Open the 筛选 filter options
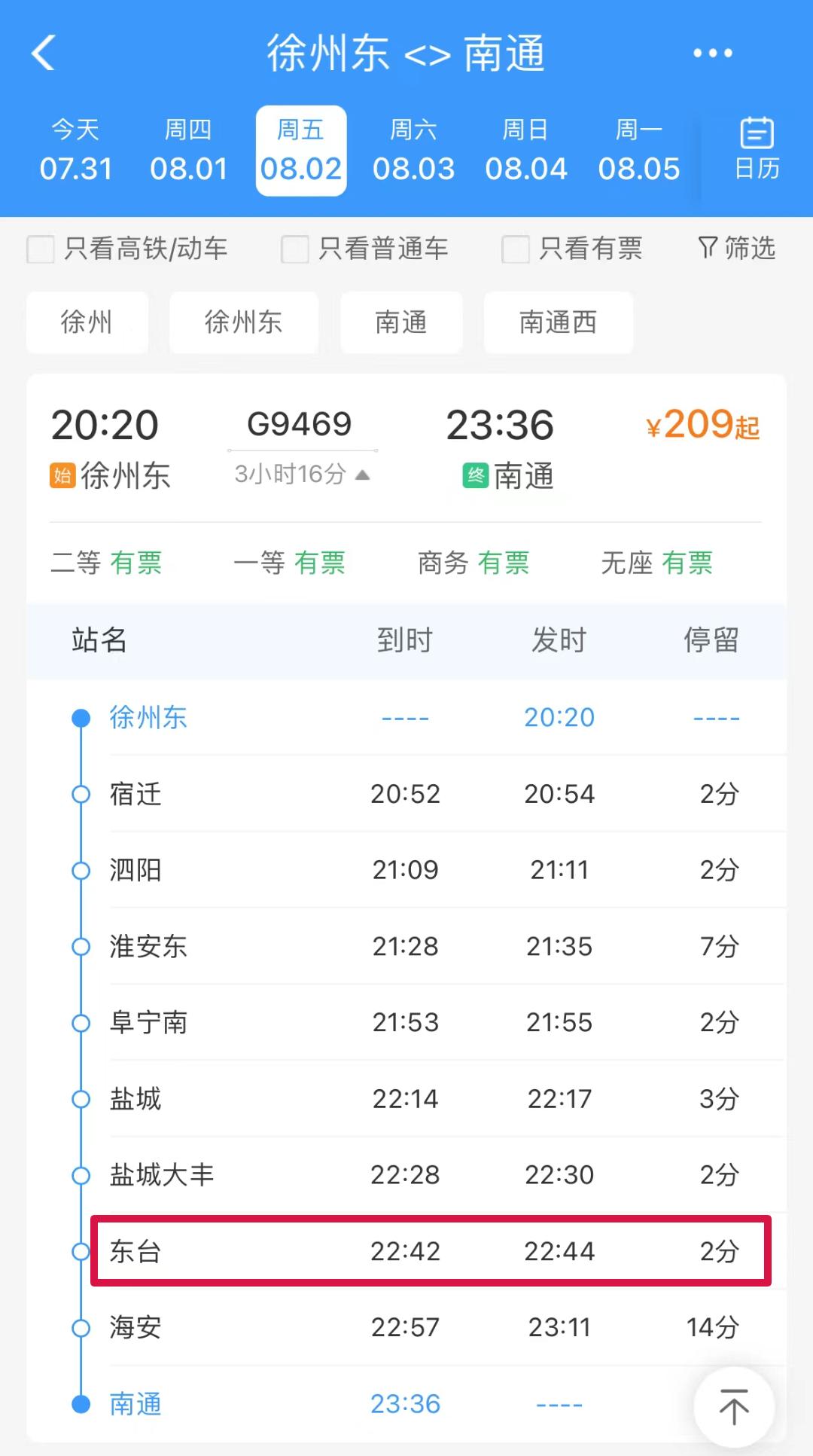The height and width of the screenshot is (1456, 813). (736, 248)
